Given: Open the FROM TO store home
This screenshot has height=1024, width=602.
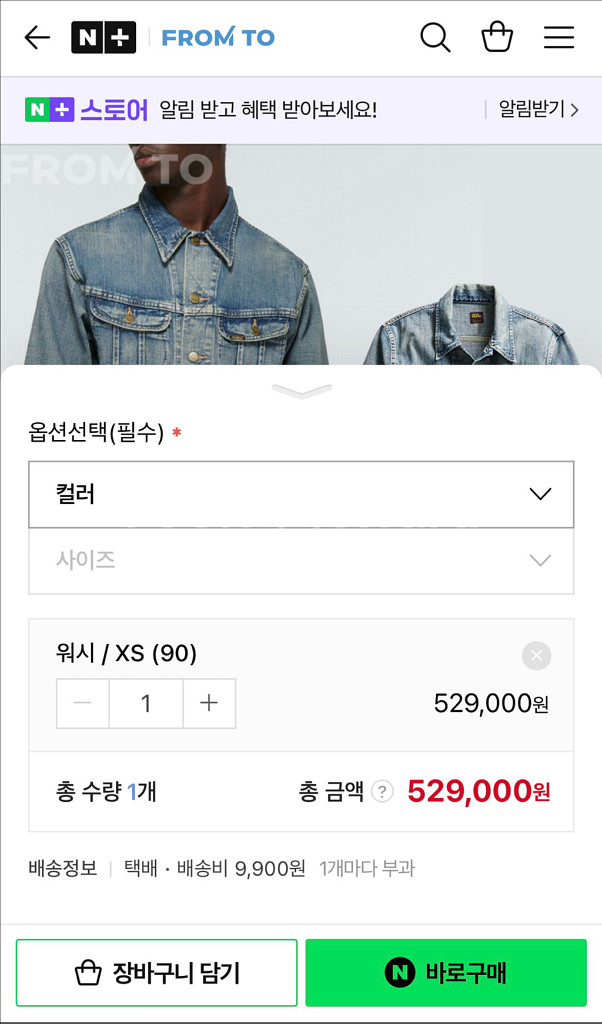Looking at the screenshot, I should click(218, 38).
